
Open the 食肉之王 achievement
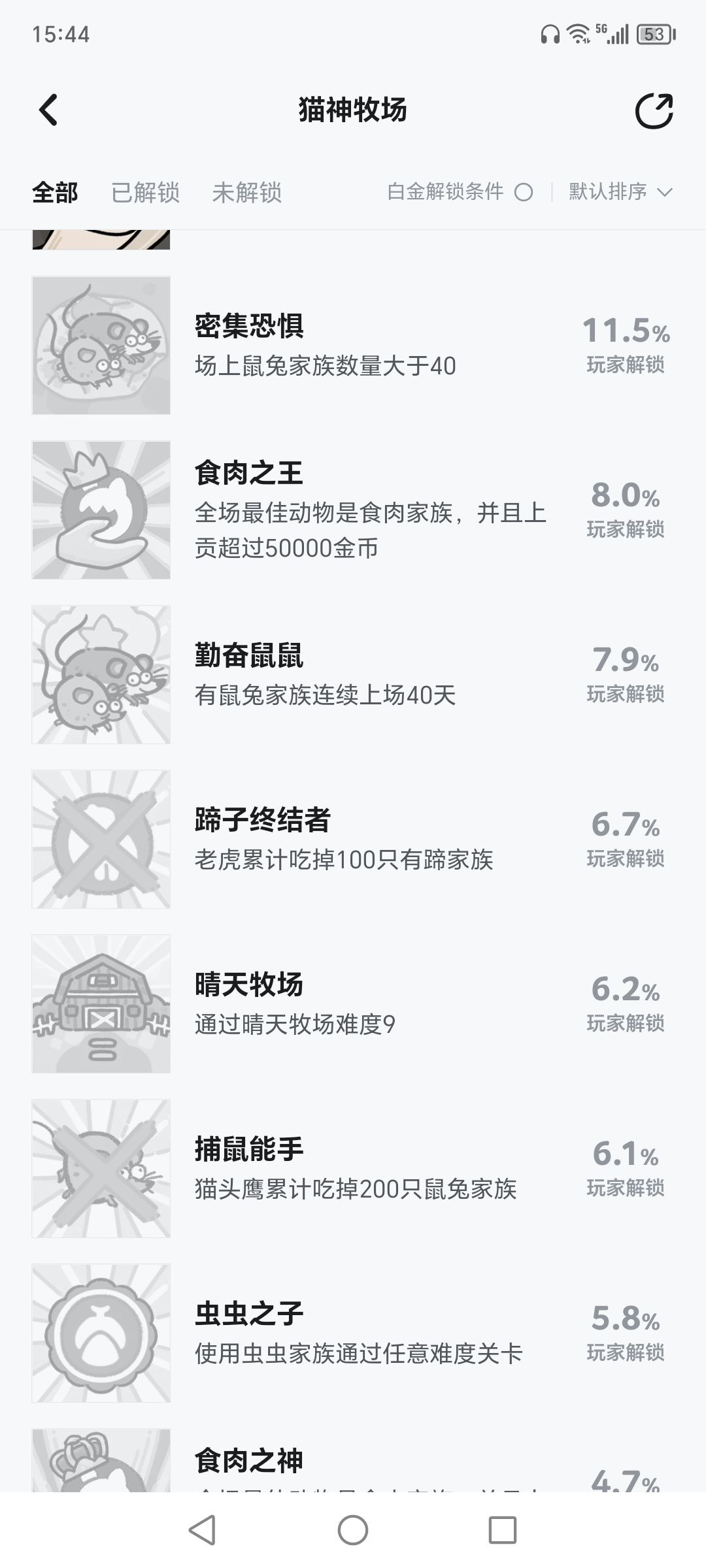tap(353, 510)
